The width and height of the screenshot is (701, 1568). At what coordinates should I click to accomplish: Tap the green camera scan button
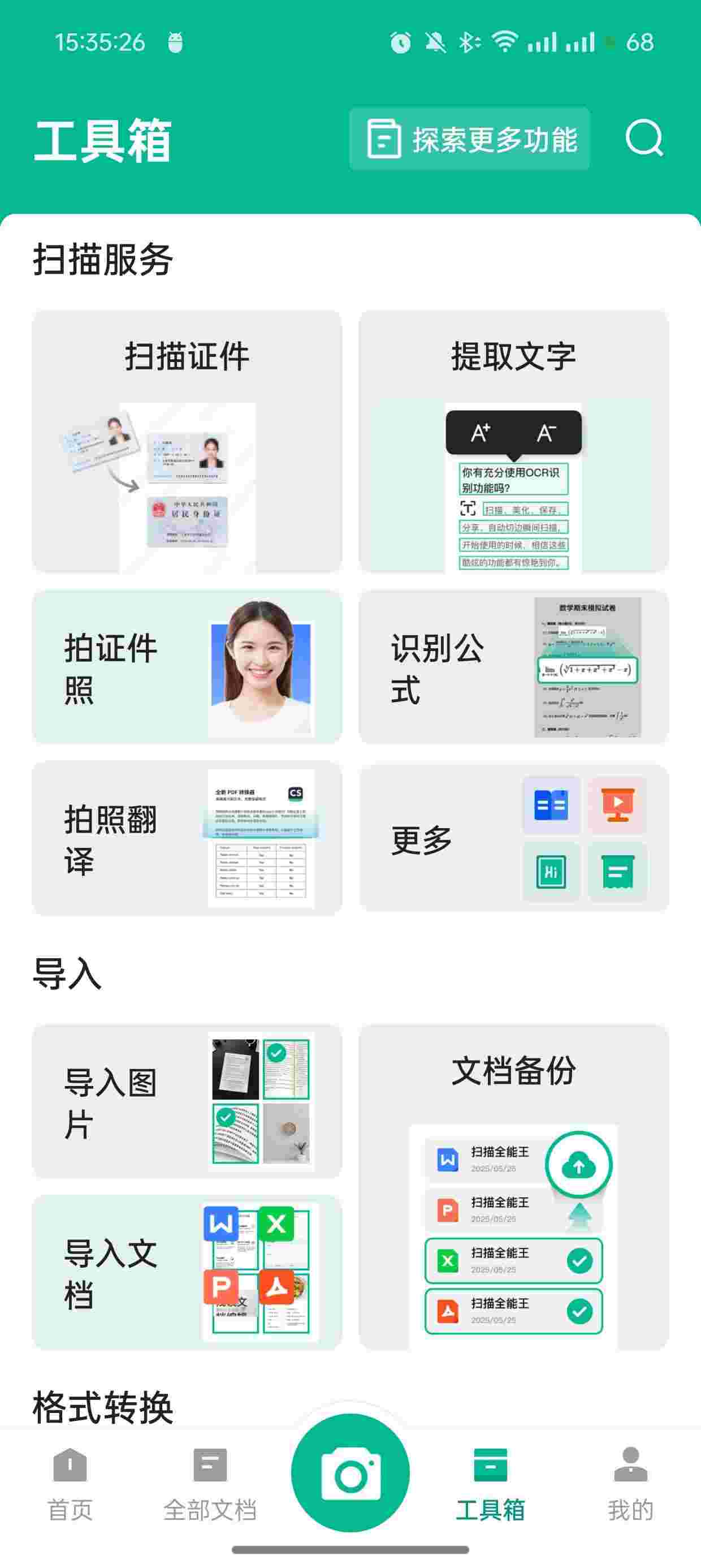coord(350,1473)
